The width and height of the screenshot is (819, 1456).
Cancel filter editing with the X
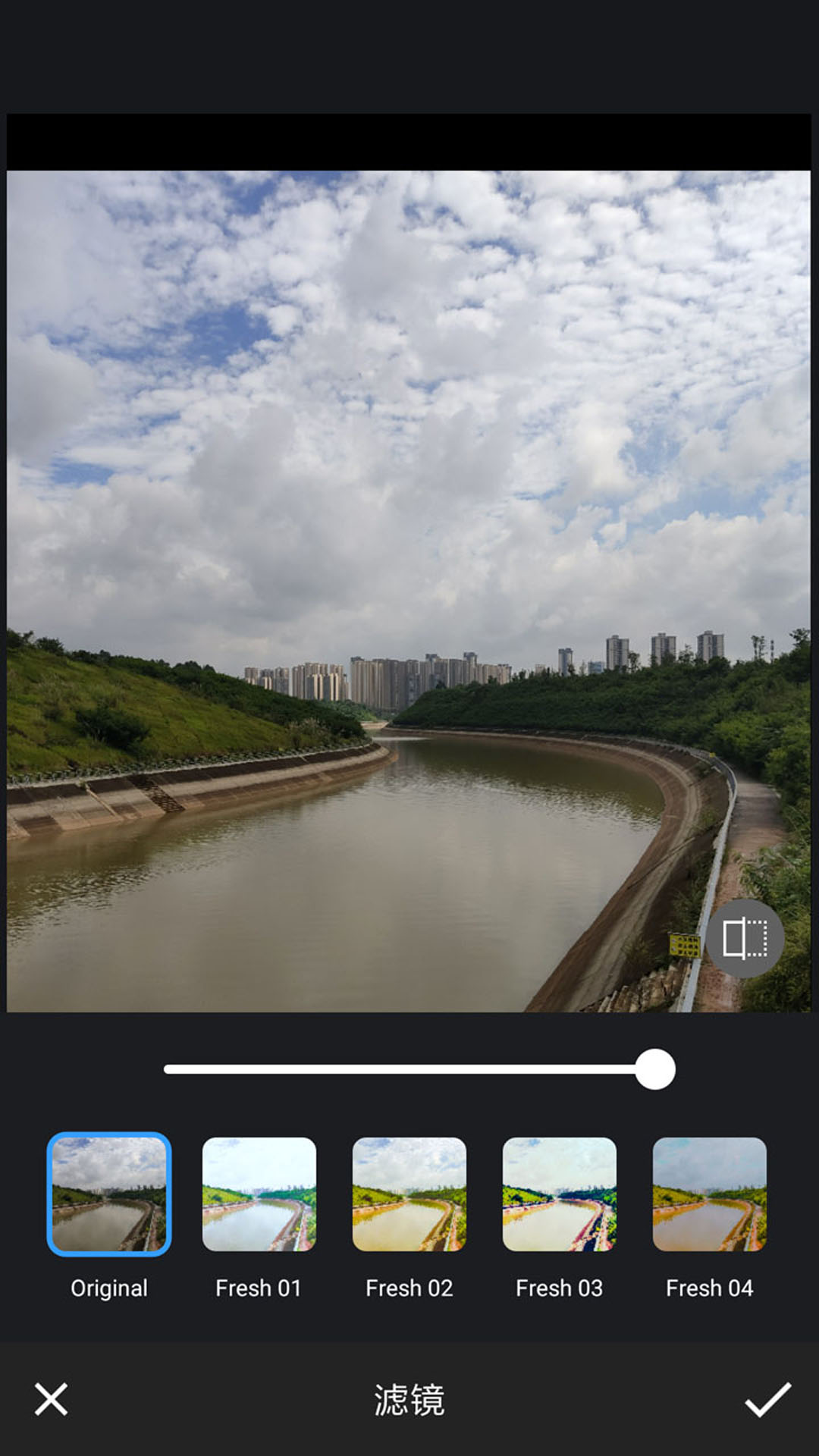point(52,1399)
